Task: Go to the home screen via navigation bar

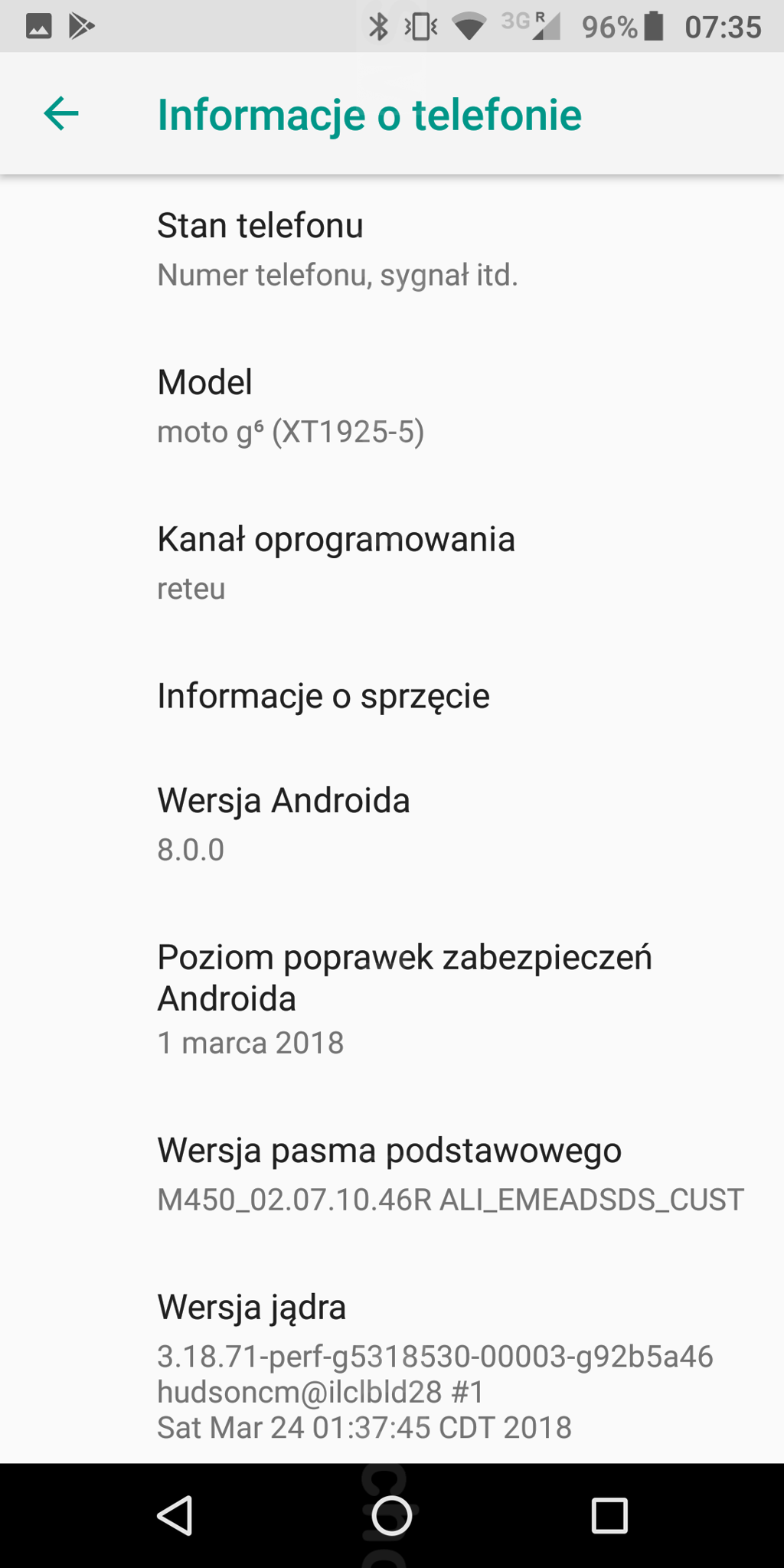Action: pos(391,1516)
